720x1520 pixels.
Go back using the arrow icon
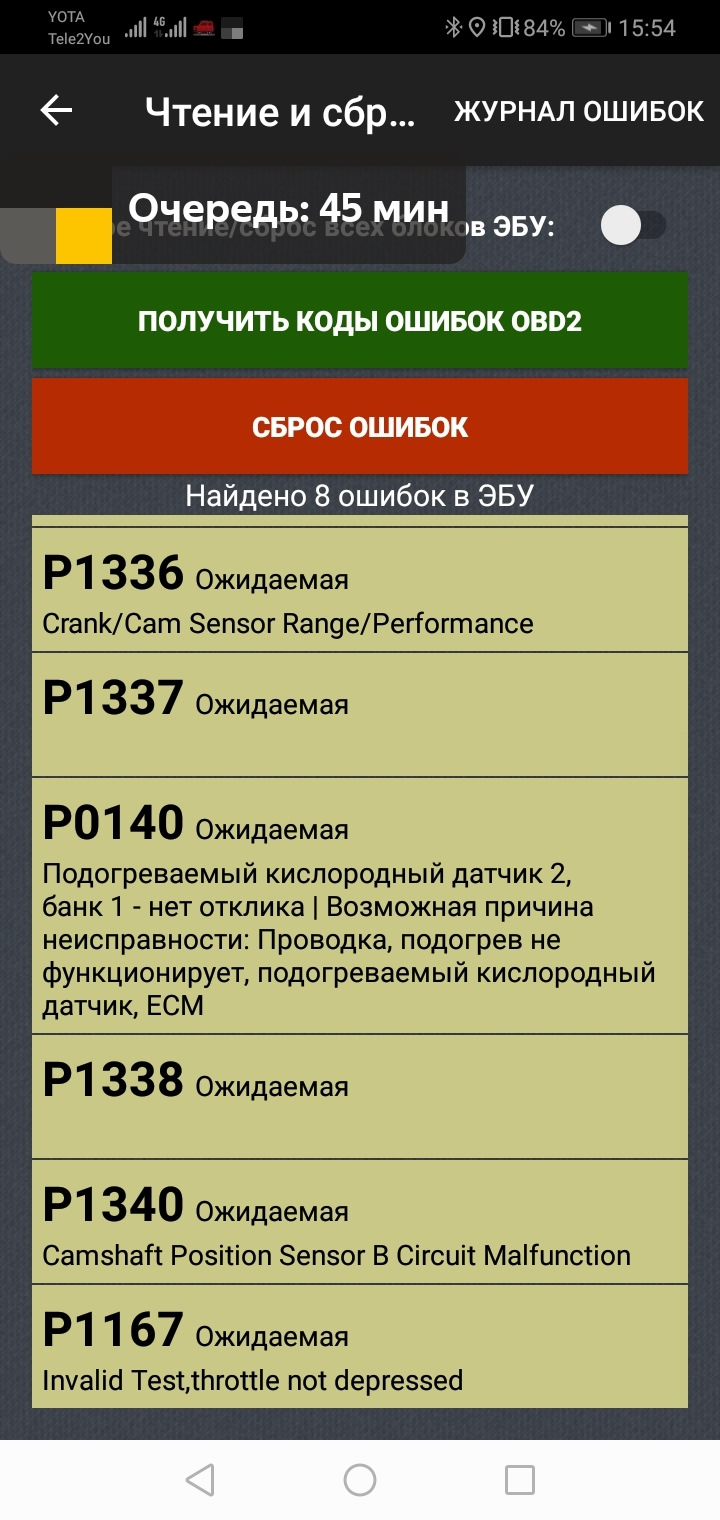(56, 111)
